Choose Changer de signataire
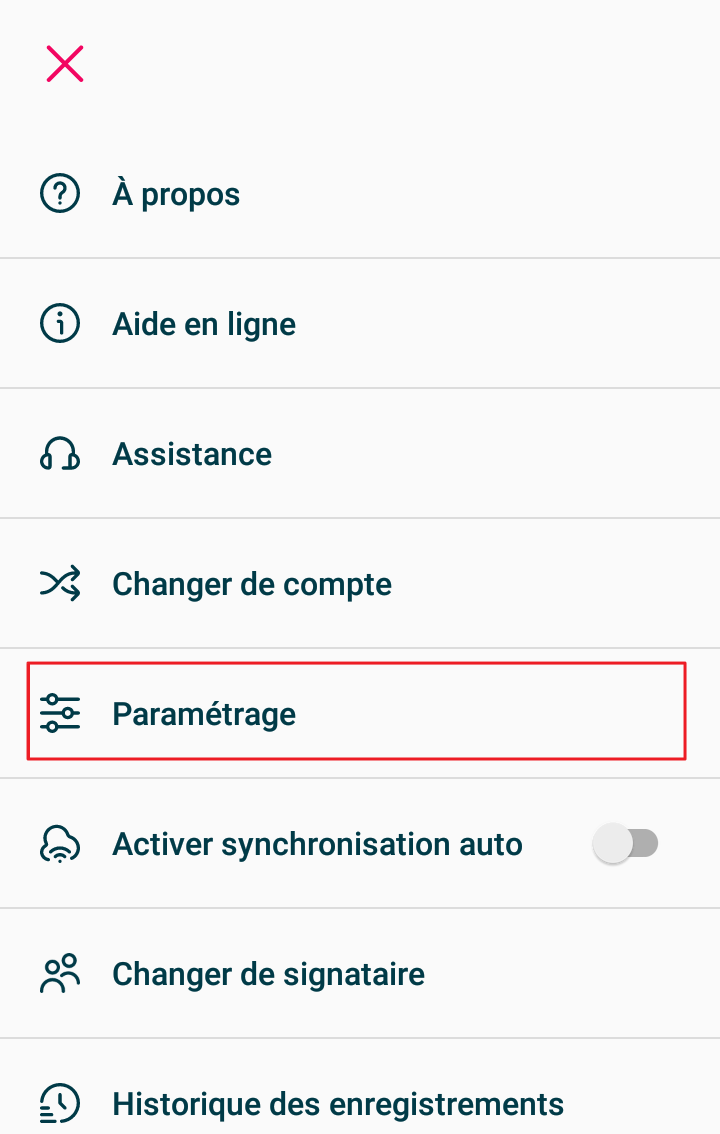Viewport: 720px width, 1134px height. (x=268, y=974)
